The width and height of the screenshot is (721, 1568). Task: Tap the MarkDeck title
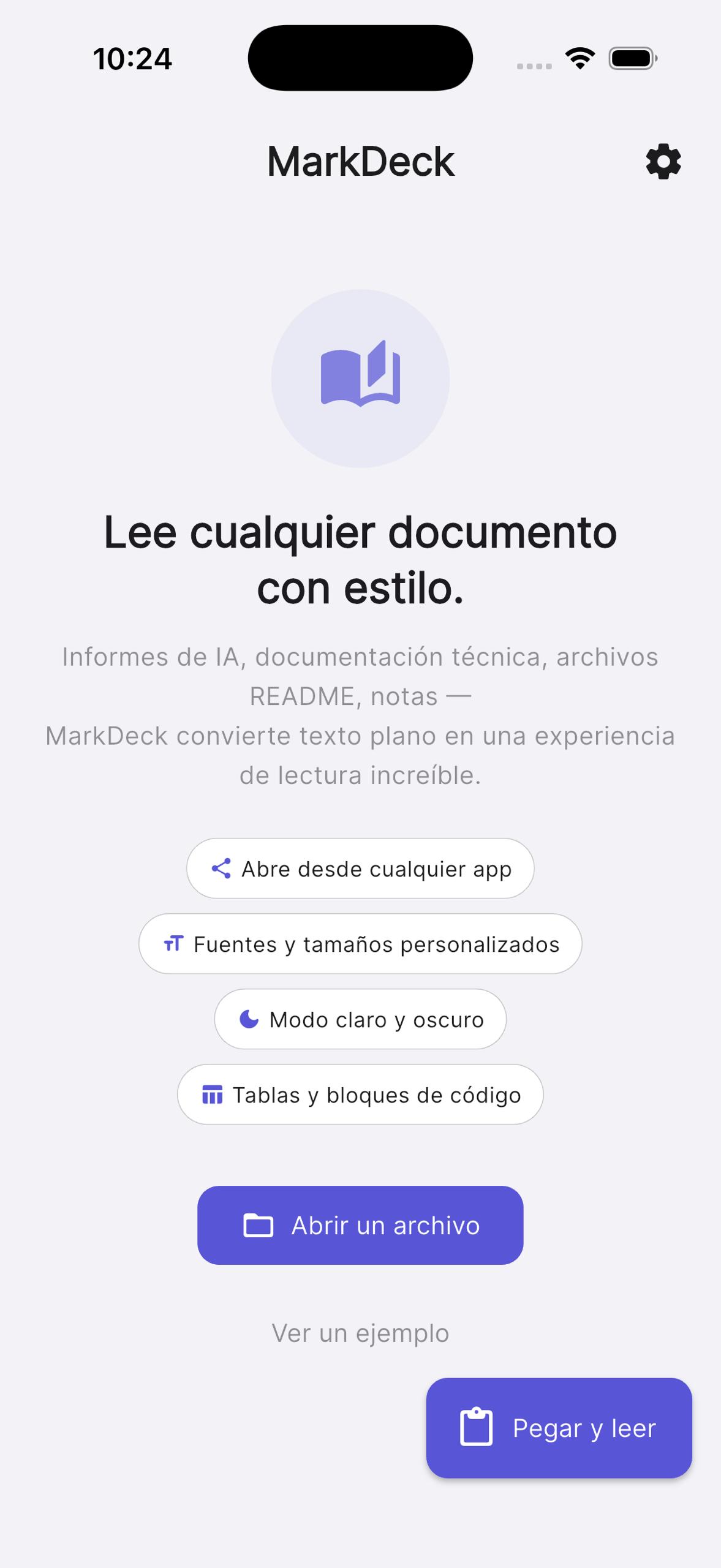(x=360, y=162)
